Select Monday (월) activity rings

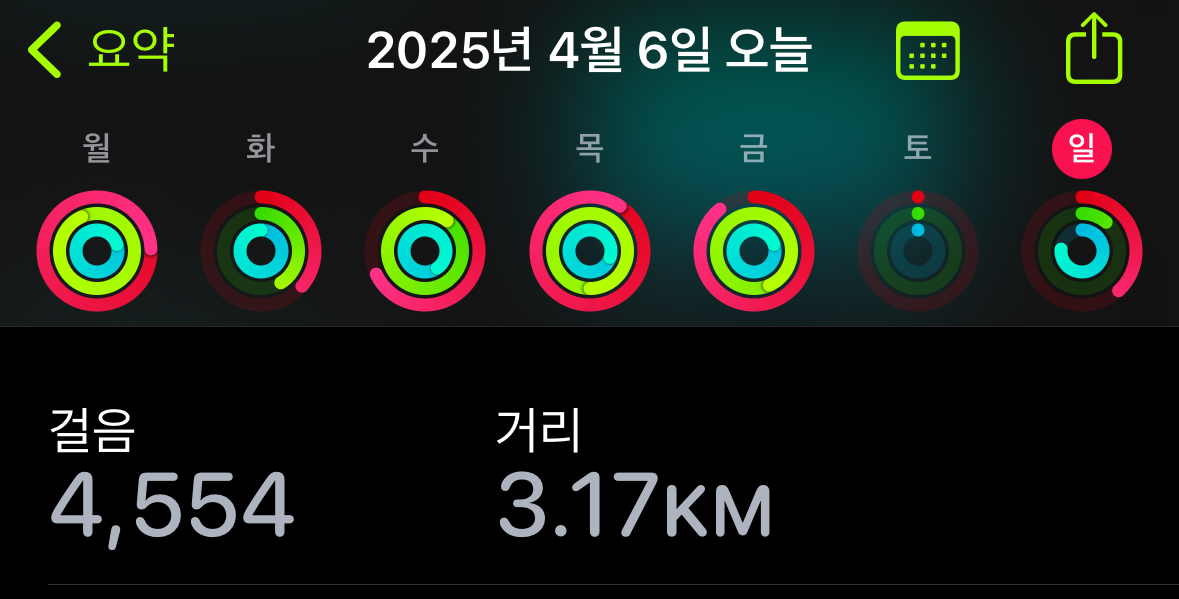(97, 250)
